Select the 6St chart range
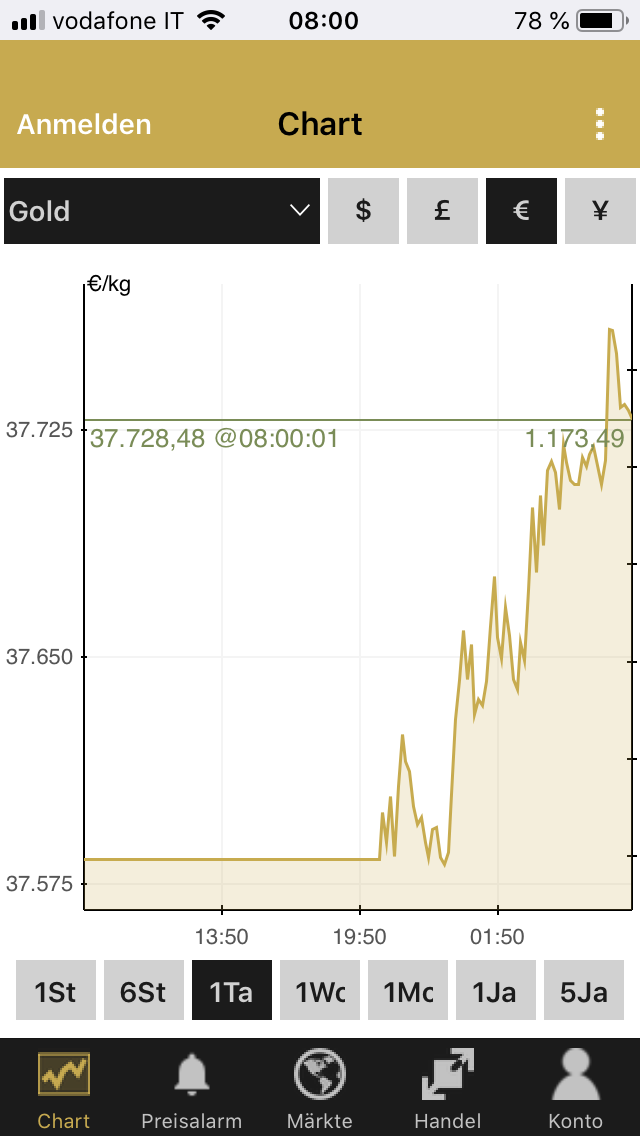640x1136 pixels. tap(143, 991)
